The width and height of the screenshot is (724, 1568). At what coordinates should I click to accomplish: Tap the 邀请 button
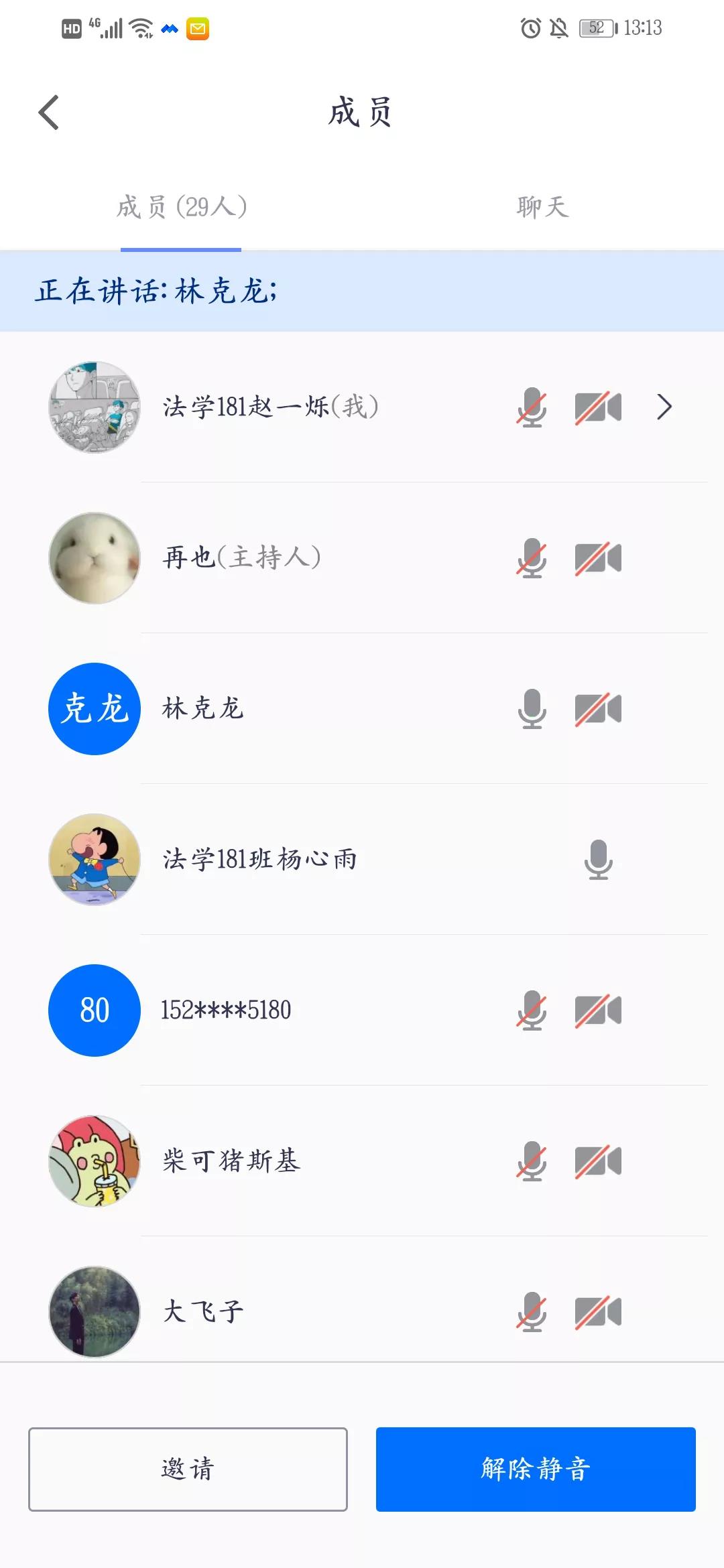click(188, 1469)
